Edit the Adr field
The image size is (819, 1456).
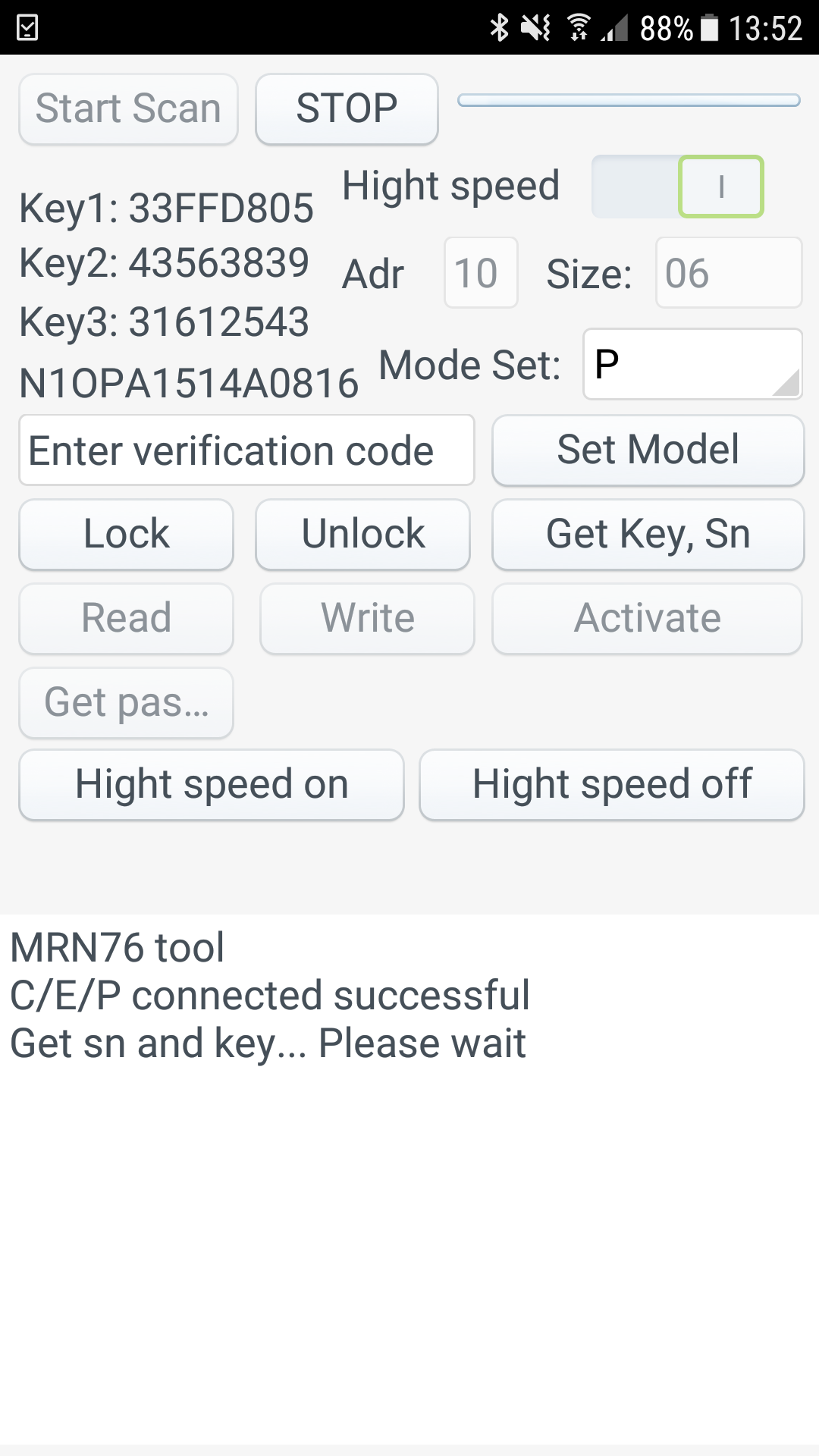tap(481, 273)
